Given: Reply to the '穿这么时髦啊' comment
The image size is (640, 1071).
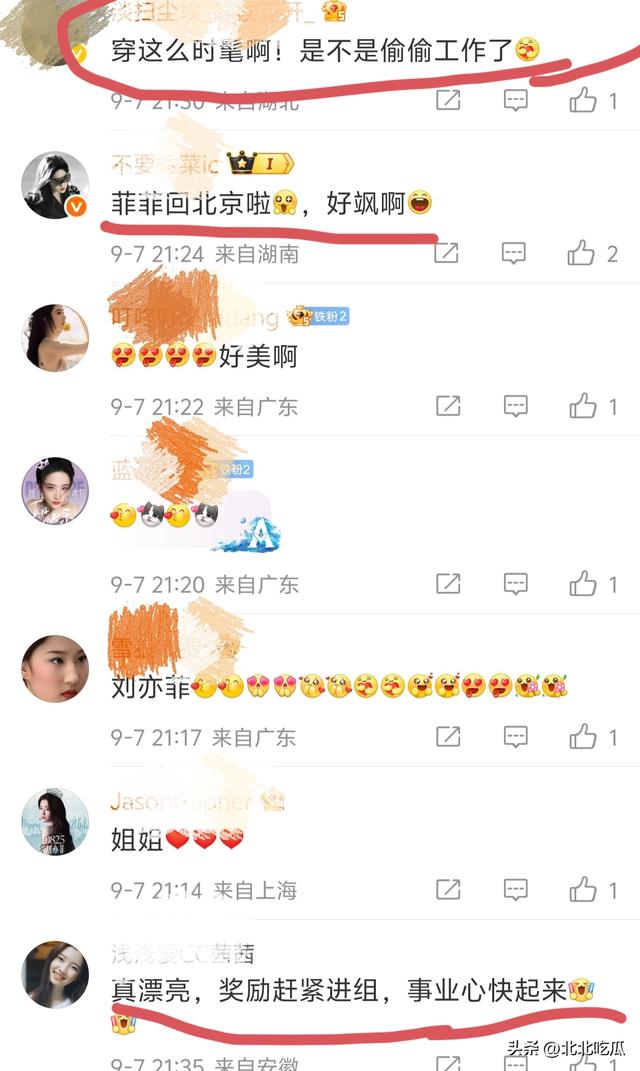Looking at the screenshot, I should coord(515,100).
